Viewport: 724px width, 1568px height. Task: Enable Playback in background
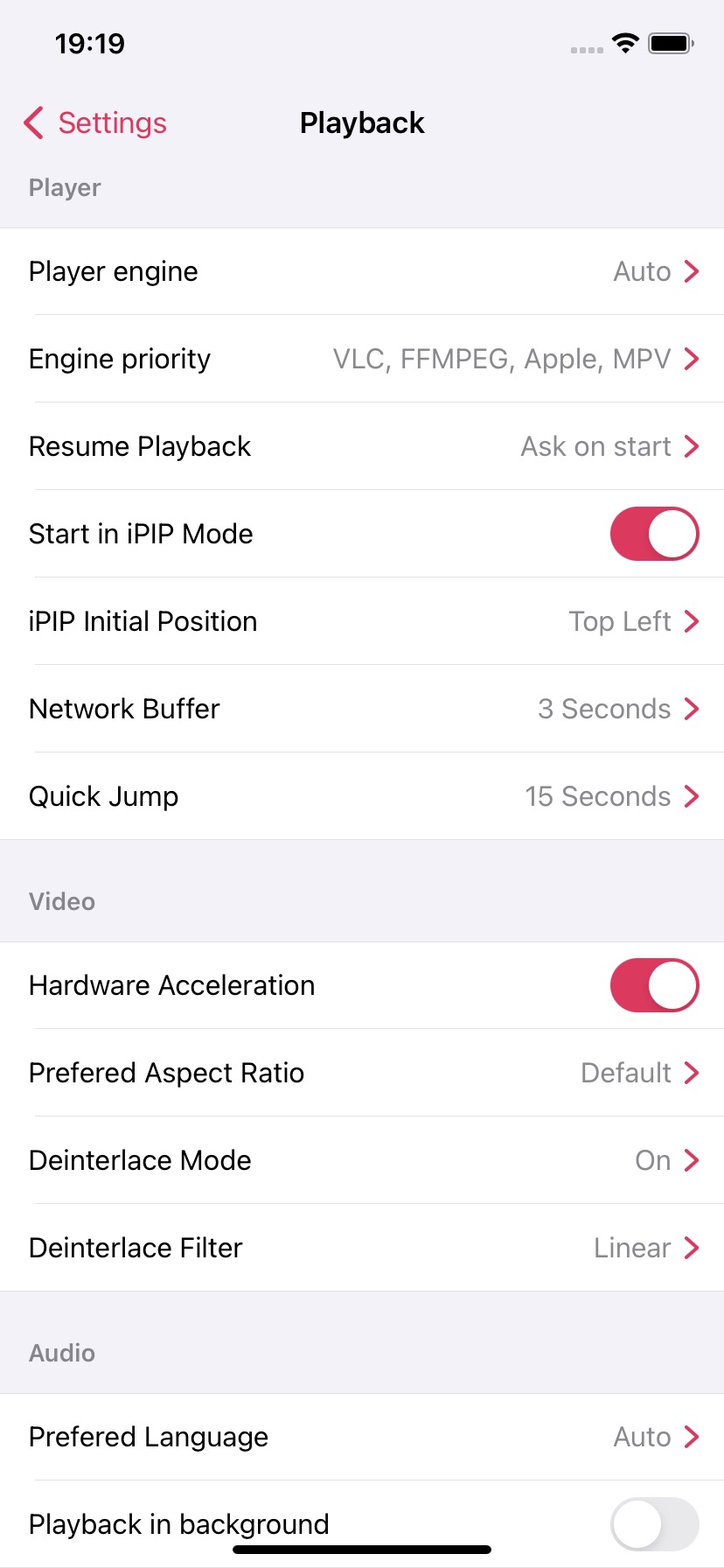654,1524
